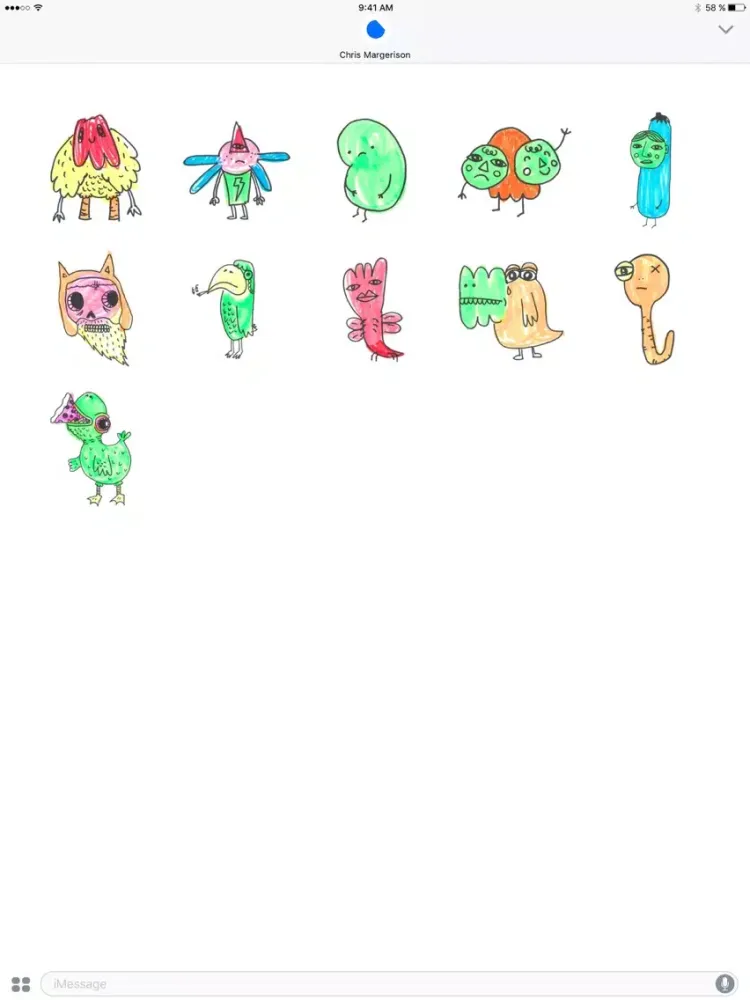Pick the pink monster with blue wings
750x1000 pixels.
pyautogui.click(x=237, y=166)
